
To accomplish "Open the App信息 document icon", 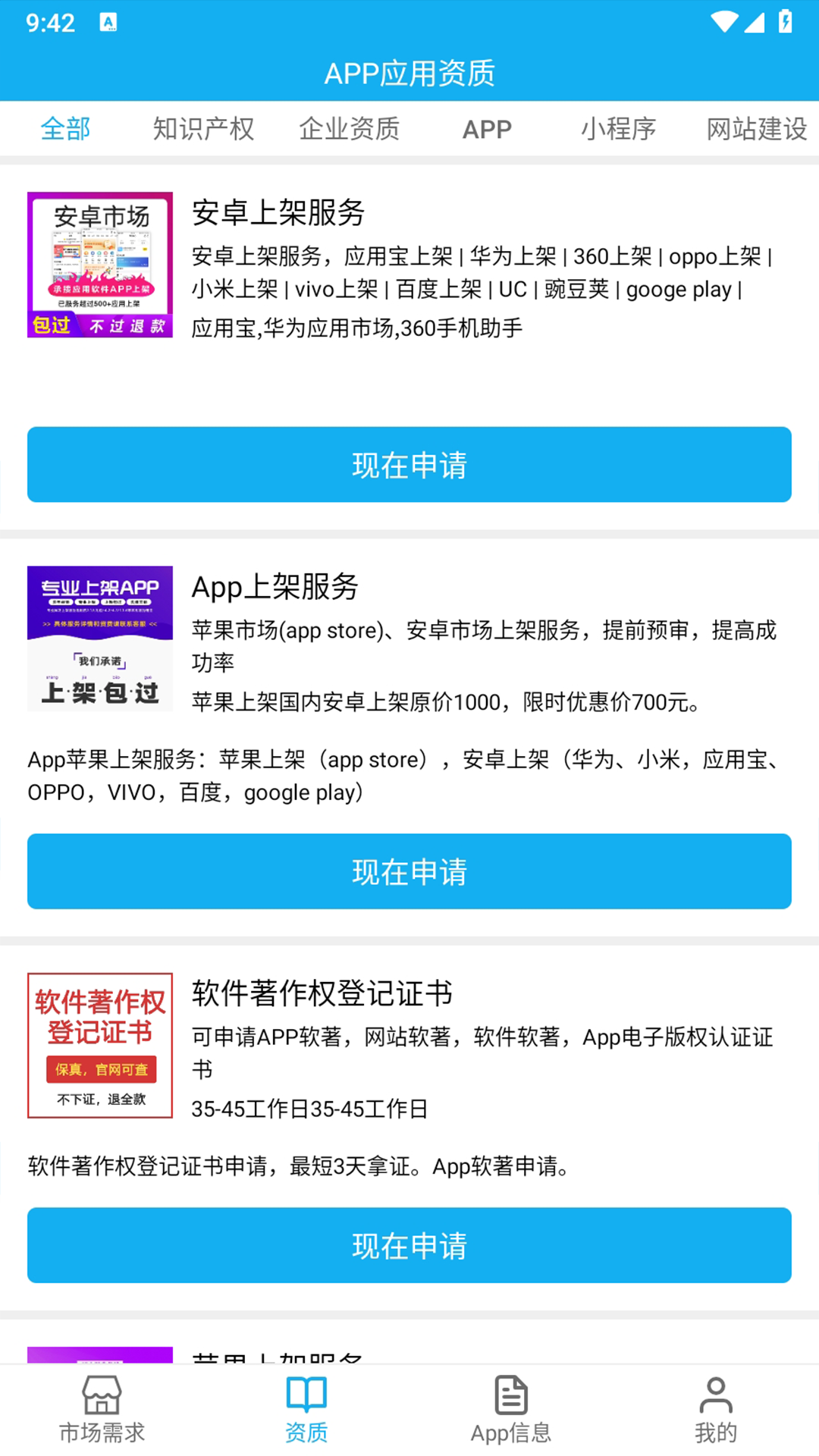I will 511,1399.
